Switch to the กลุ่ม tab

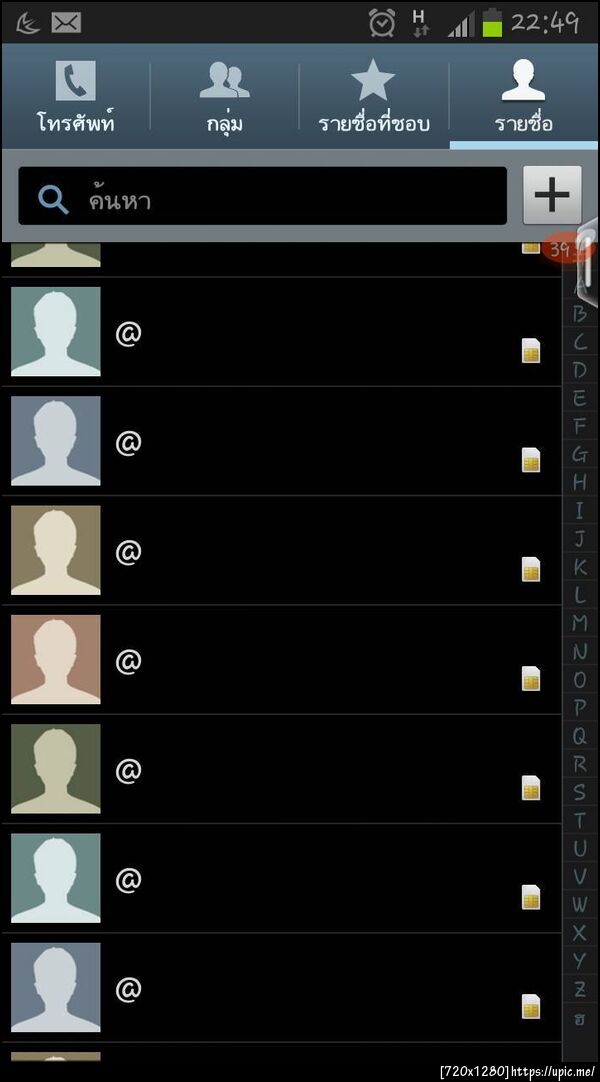coord(224,97)
